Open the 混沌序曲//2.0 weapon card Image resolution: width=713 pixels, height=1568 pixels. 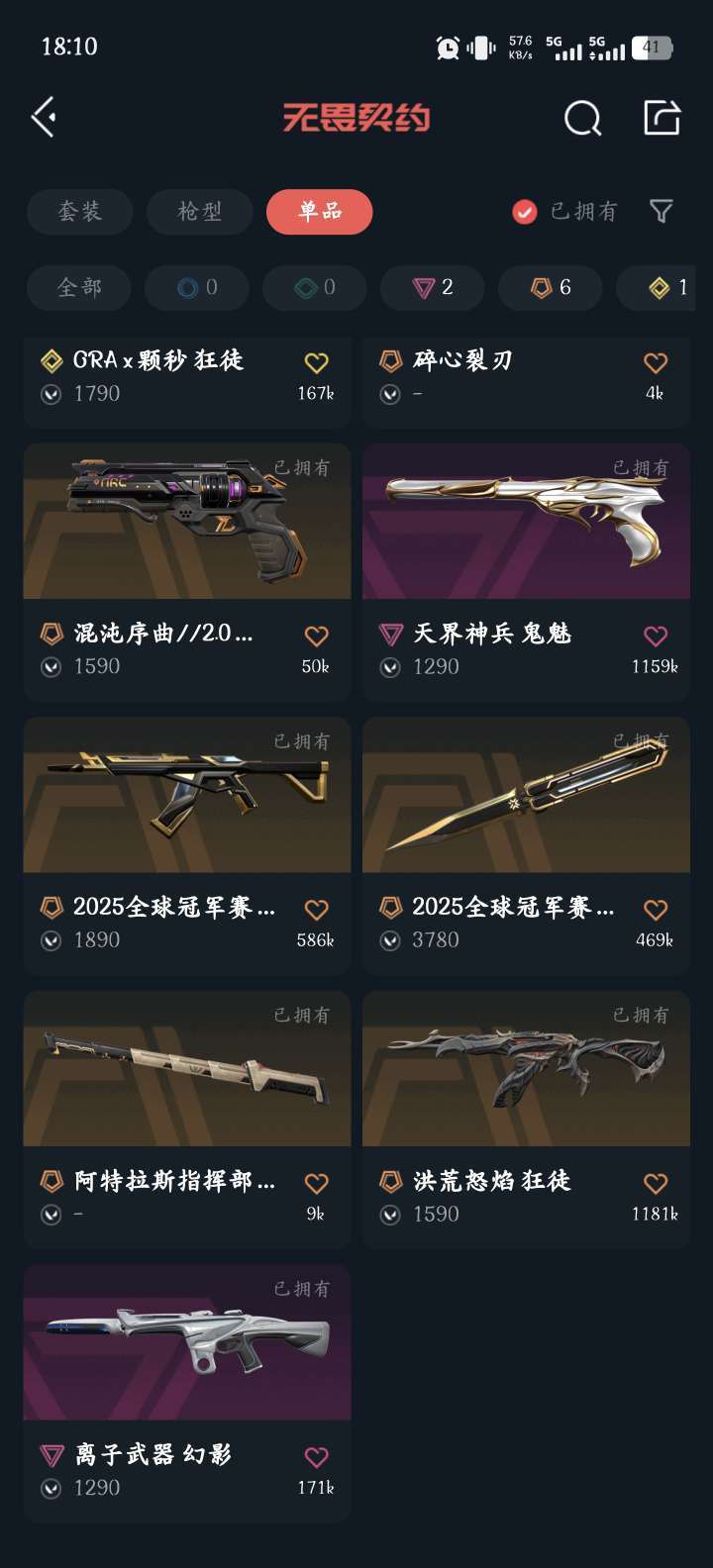pyautogui.click(x=187, y=572)
